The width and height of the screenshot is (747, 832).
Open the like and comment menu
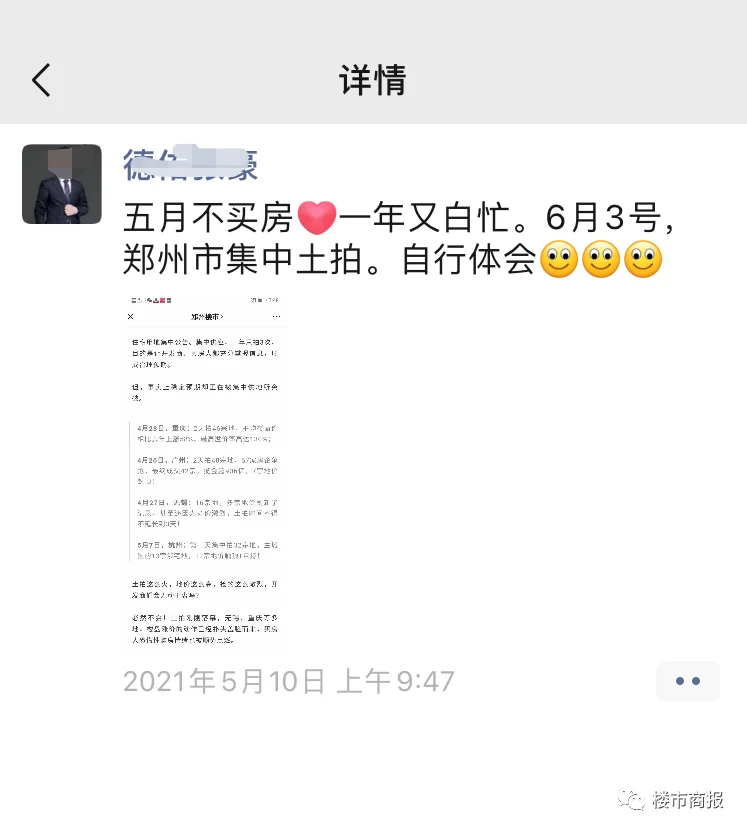[687, 681]
